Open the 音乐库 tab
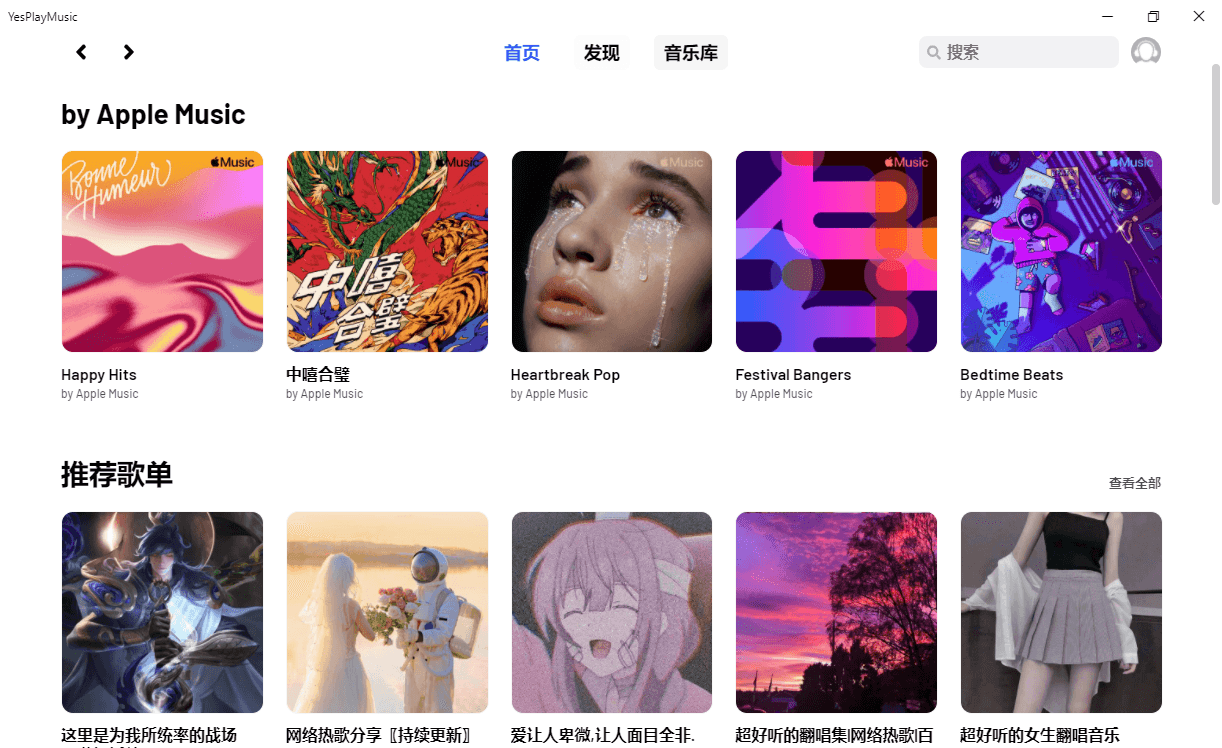The width and height of the screenshot is (1222, 748). [x=690, y=53]
